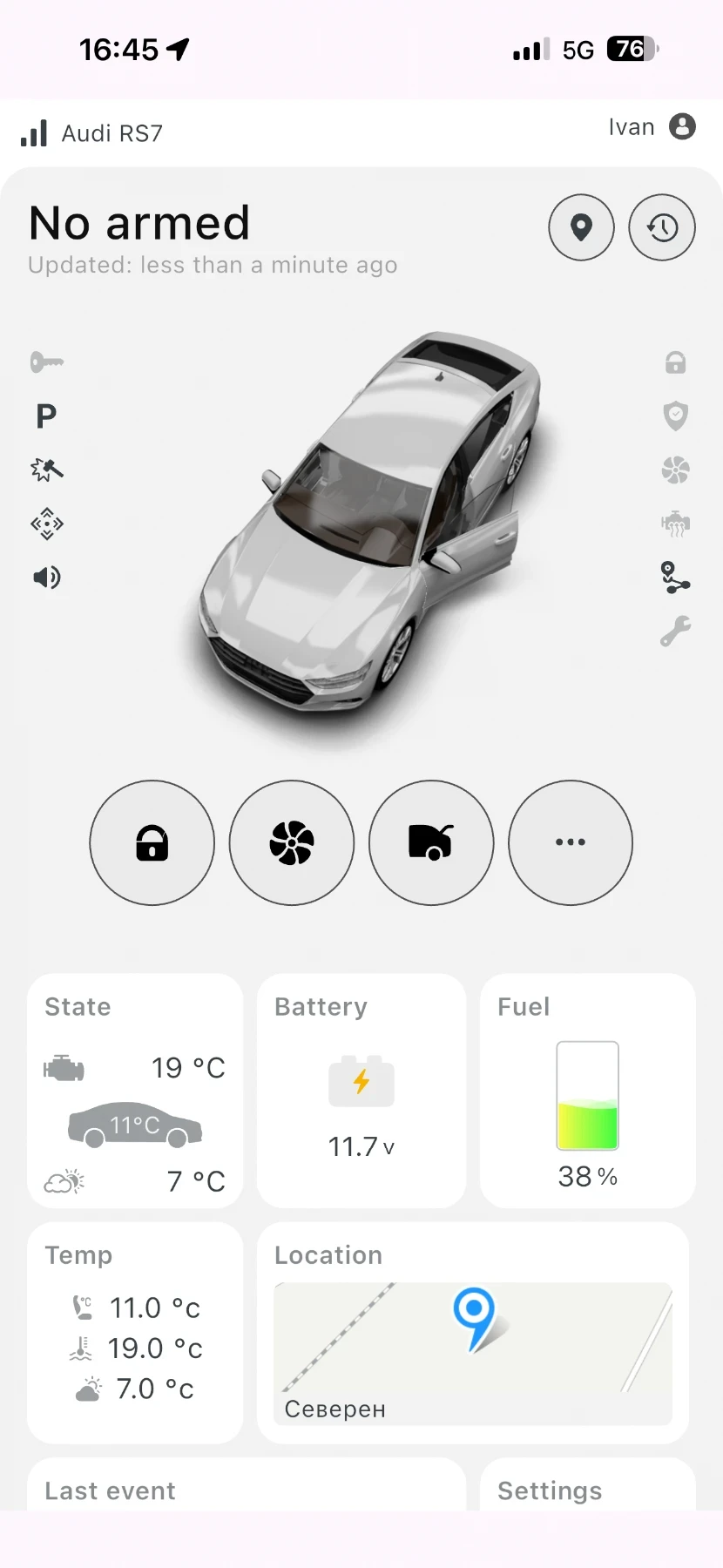Tap the 38% fuel level gauge

[x=587, y=1096]
